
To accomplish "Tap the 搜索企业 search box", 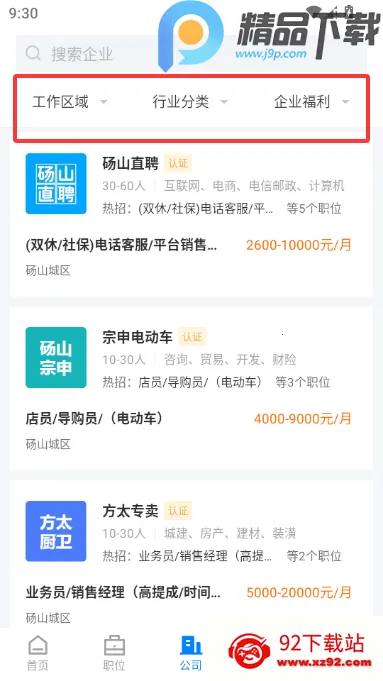I will 191,54.
